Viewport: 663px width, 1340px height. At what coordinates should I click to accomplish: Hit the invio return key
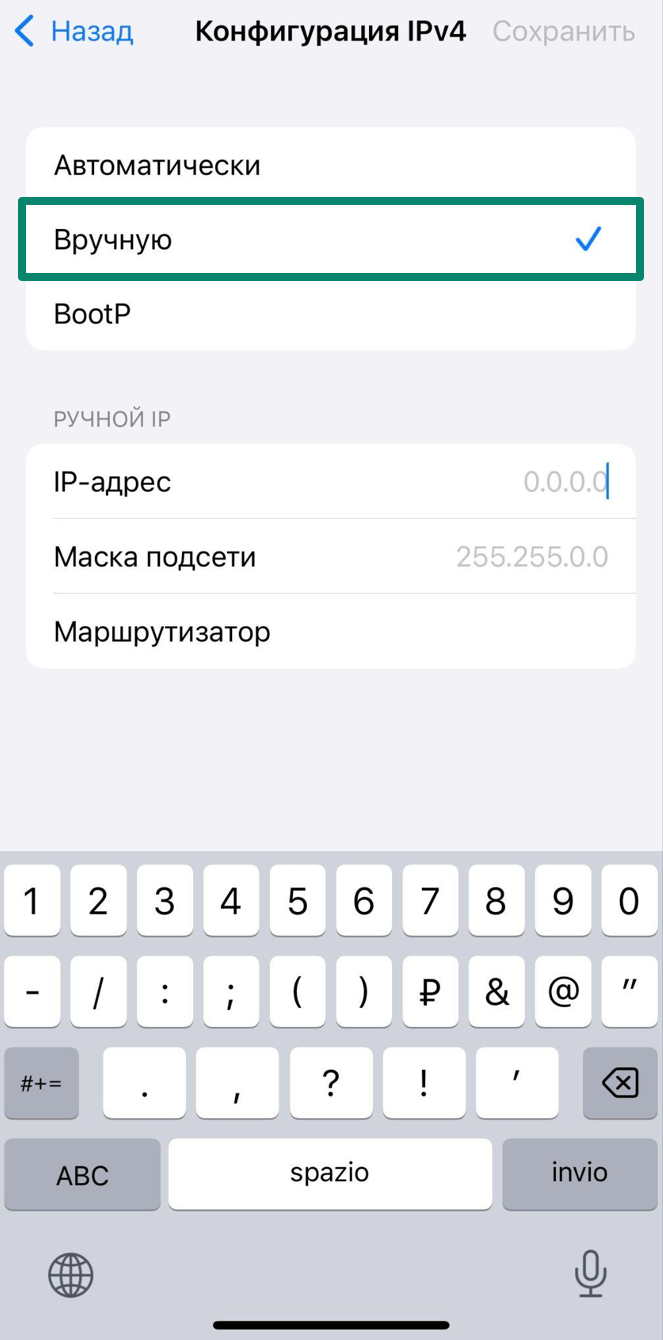[x=580, y=1173]
